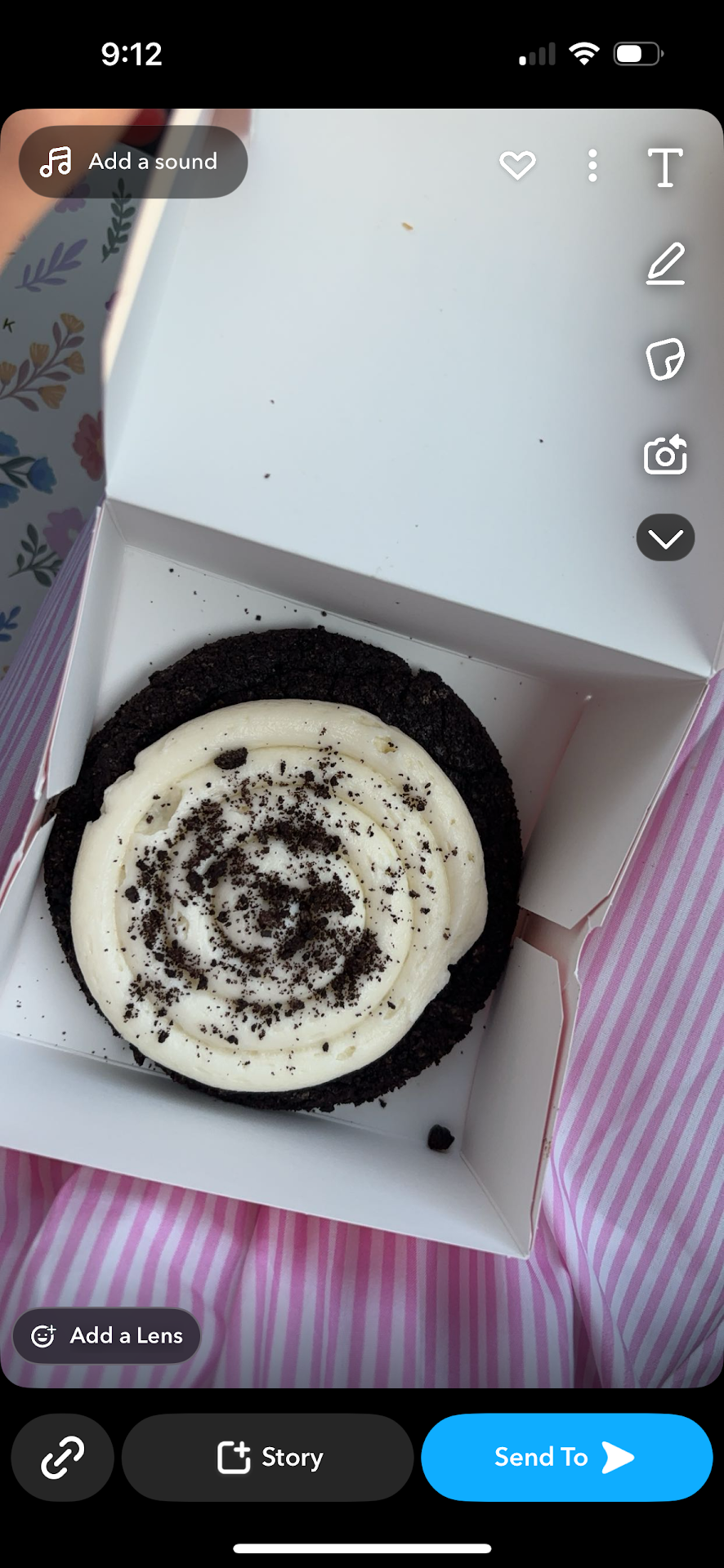The height and width of the screenshot is (1568, 724).
Task: Add text with the T tool
Action: click(665, 168)
